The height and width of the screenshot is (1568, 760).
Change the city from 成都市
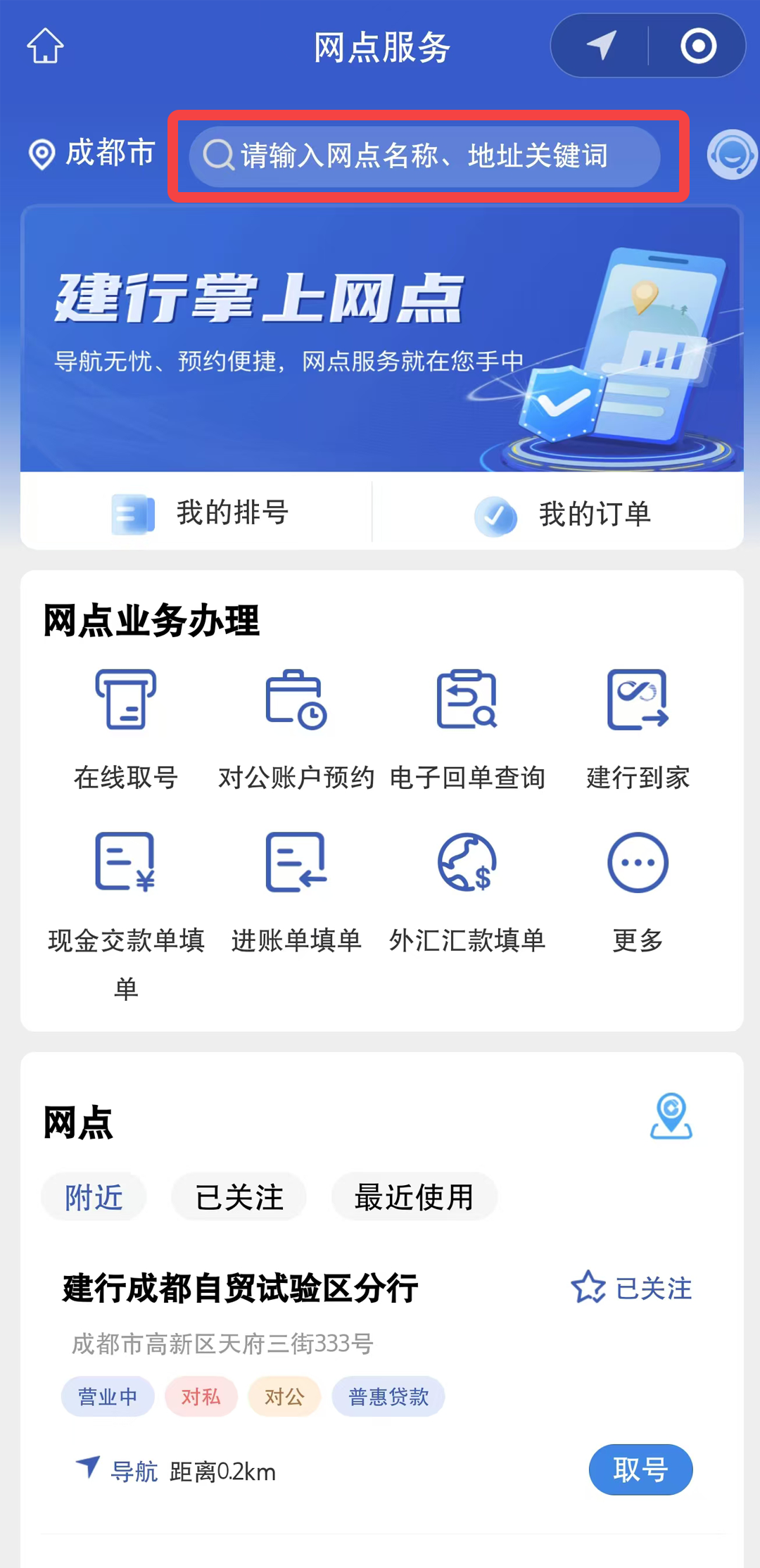[93, 153]
